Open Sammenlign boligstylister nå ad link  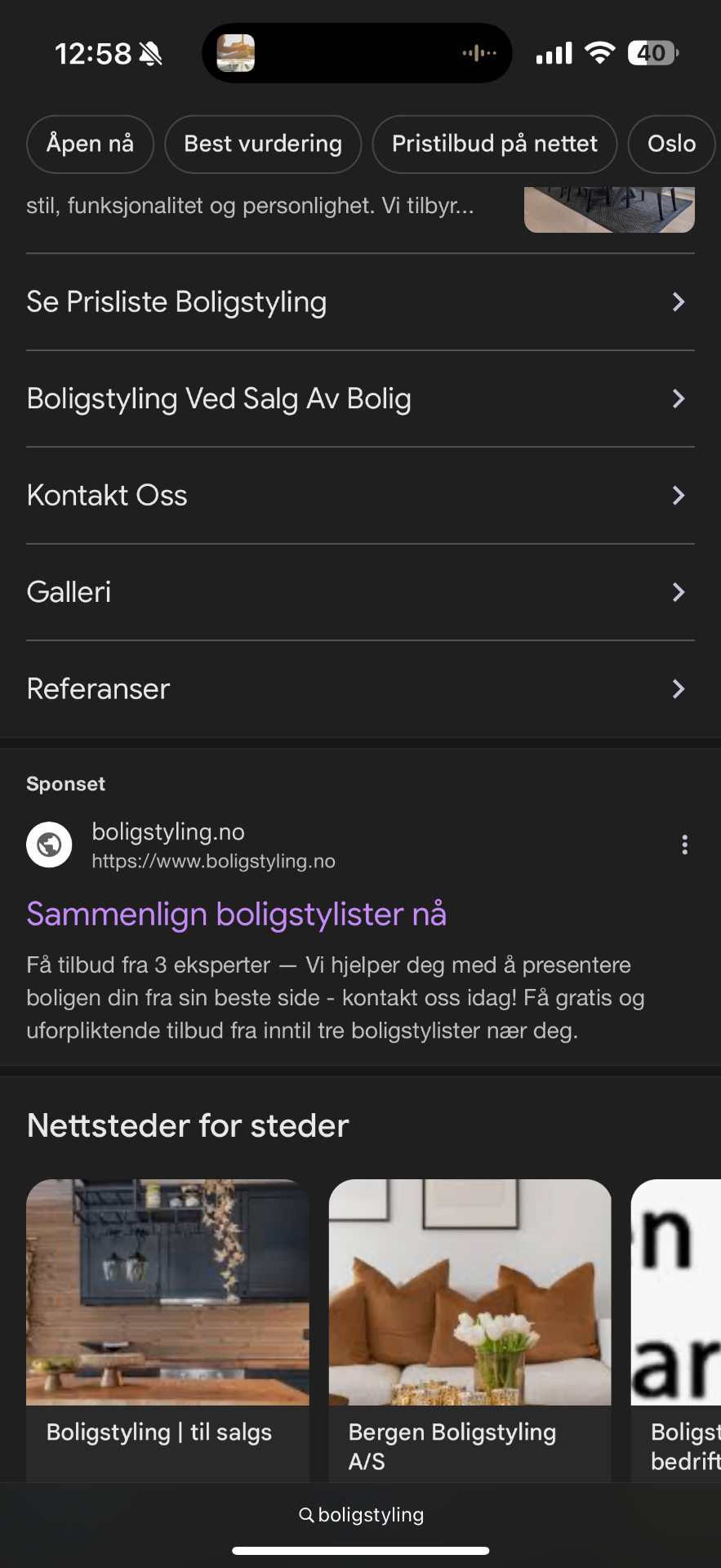point(236,914)
